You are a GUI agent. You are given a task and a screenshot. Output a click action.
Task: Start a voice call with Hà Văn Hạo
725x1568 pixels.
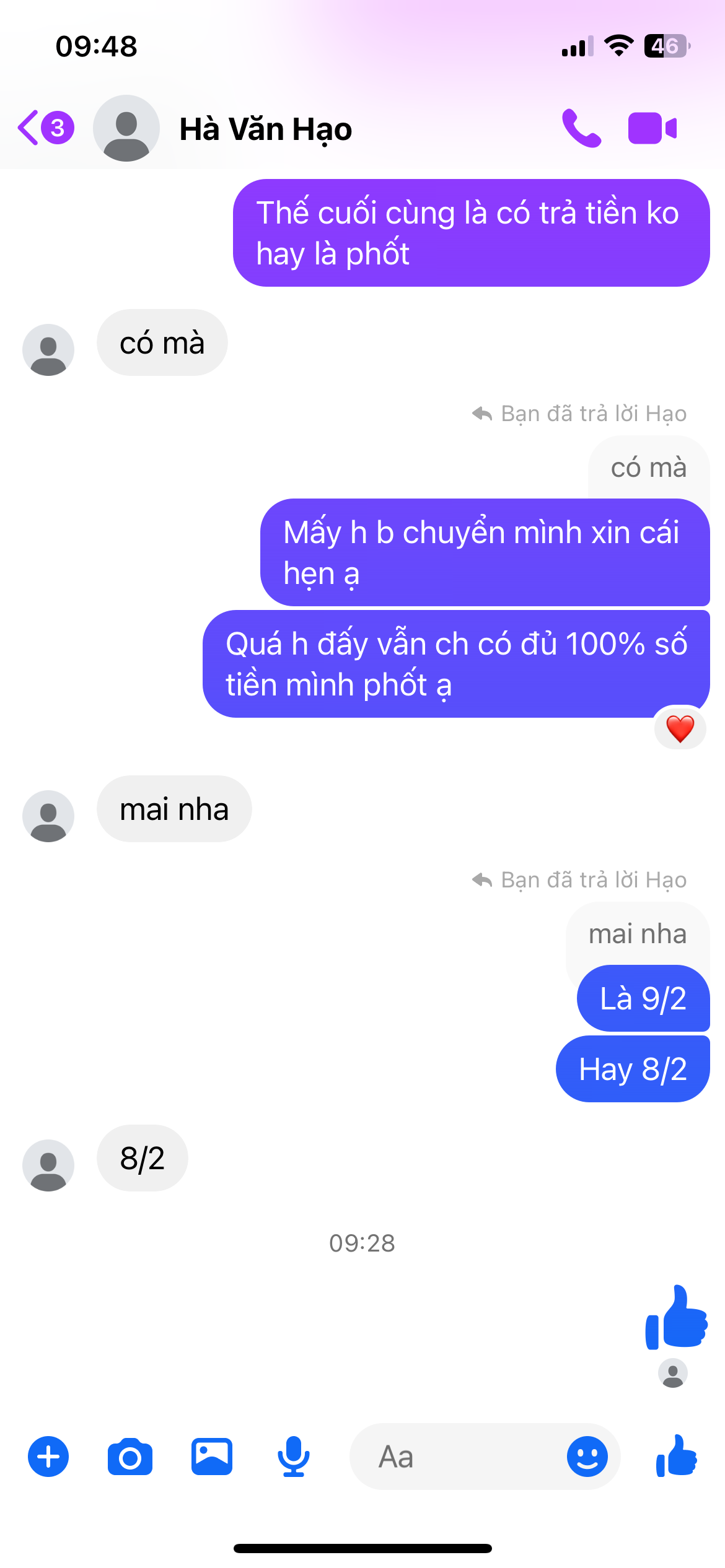(x=581, y=128)
